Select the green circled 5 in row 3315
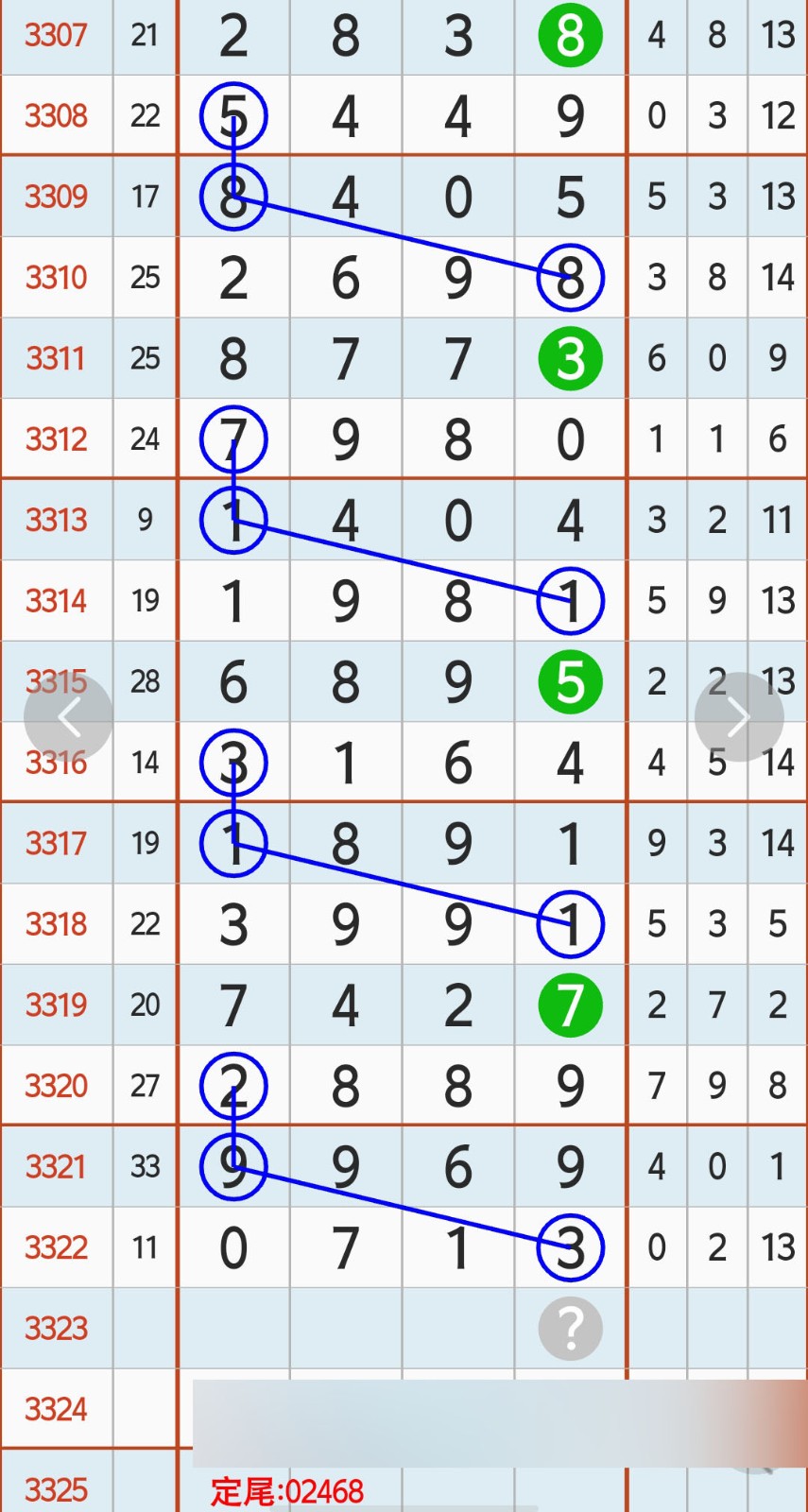808x1512 pixels. tap(570, 682)
